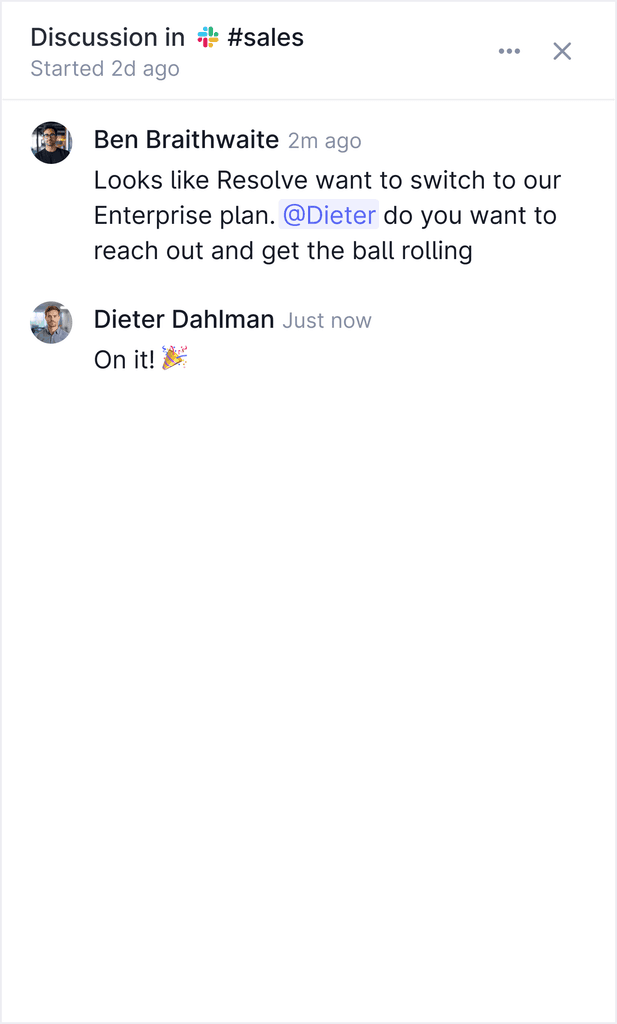Open Dieter Dahlman's avatar

pos(51,323)
